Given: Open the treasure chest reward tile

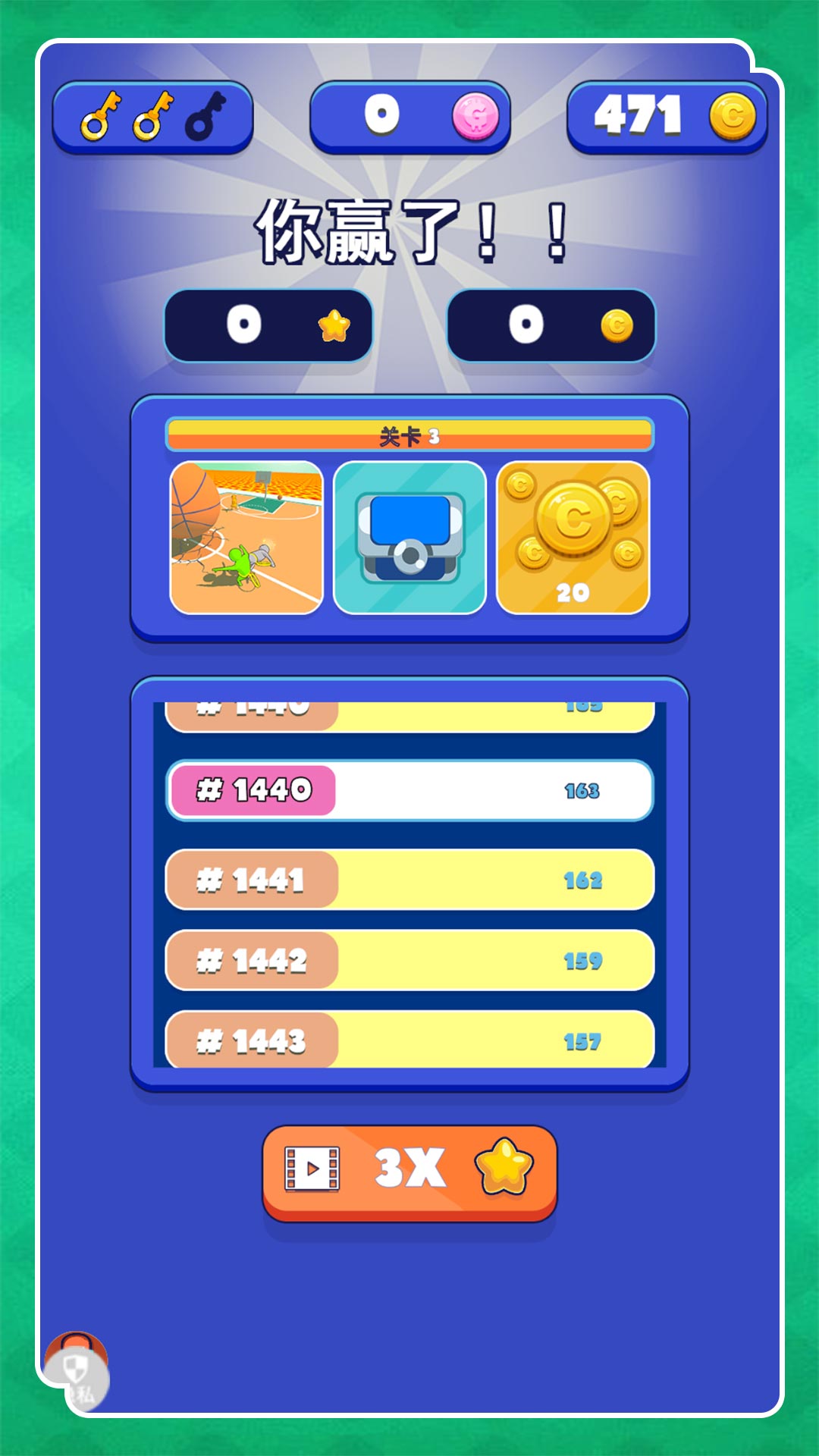Looking at the screenshot, I should pos(409,538).
